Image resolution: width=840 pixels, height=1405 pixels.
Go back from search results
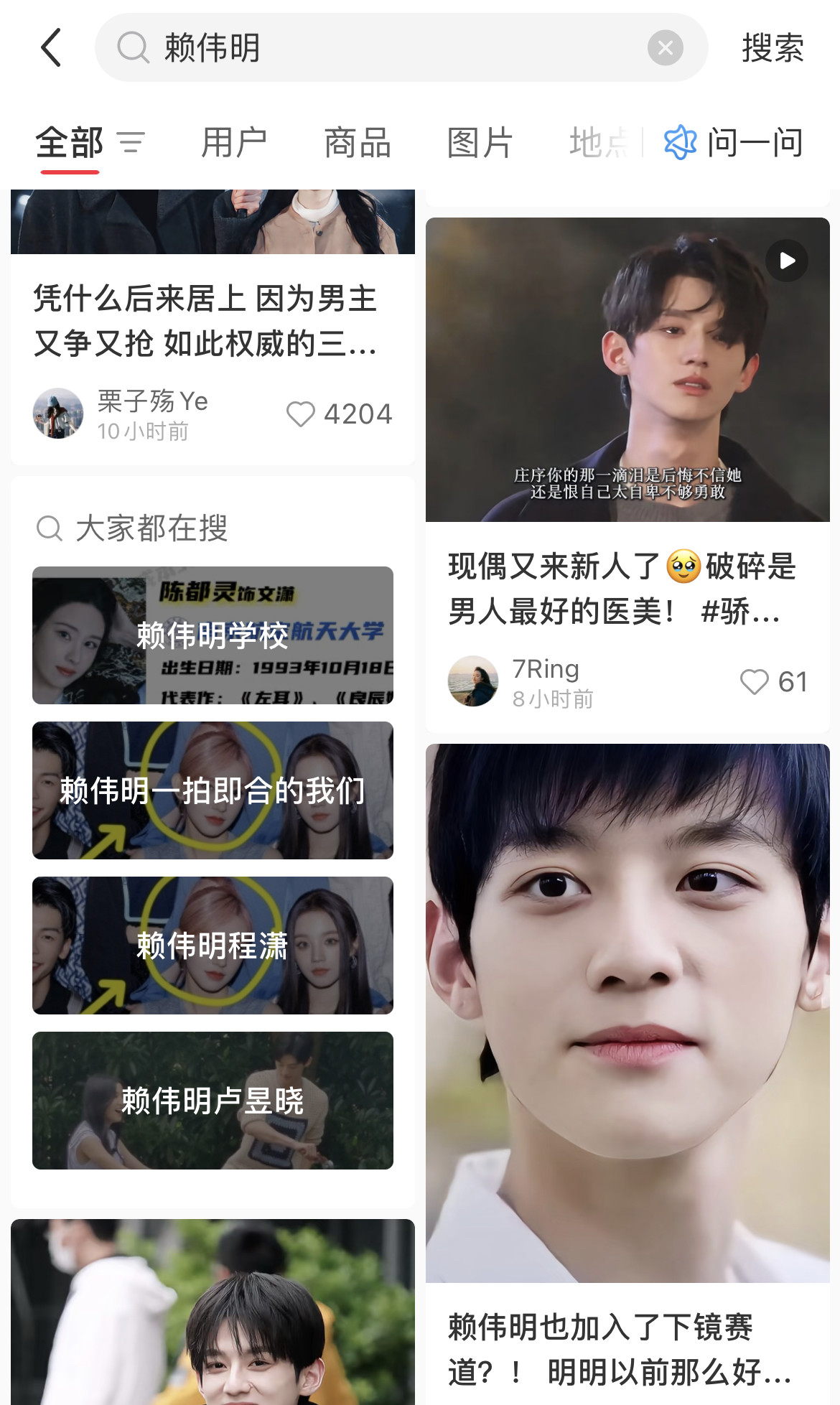(52, 48)
